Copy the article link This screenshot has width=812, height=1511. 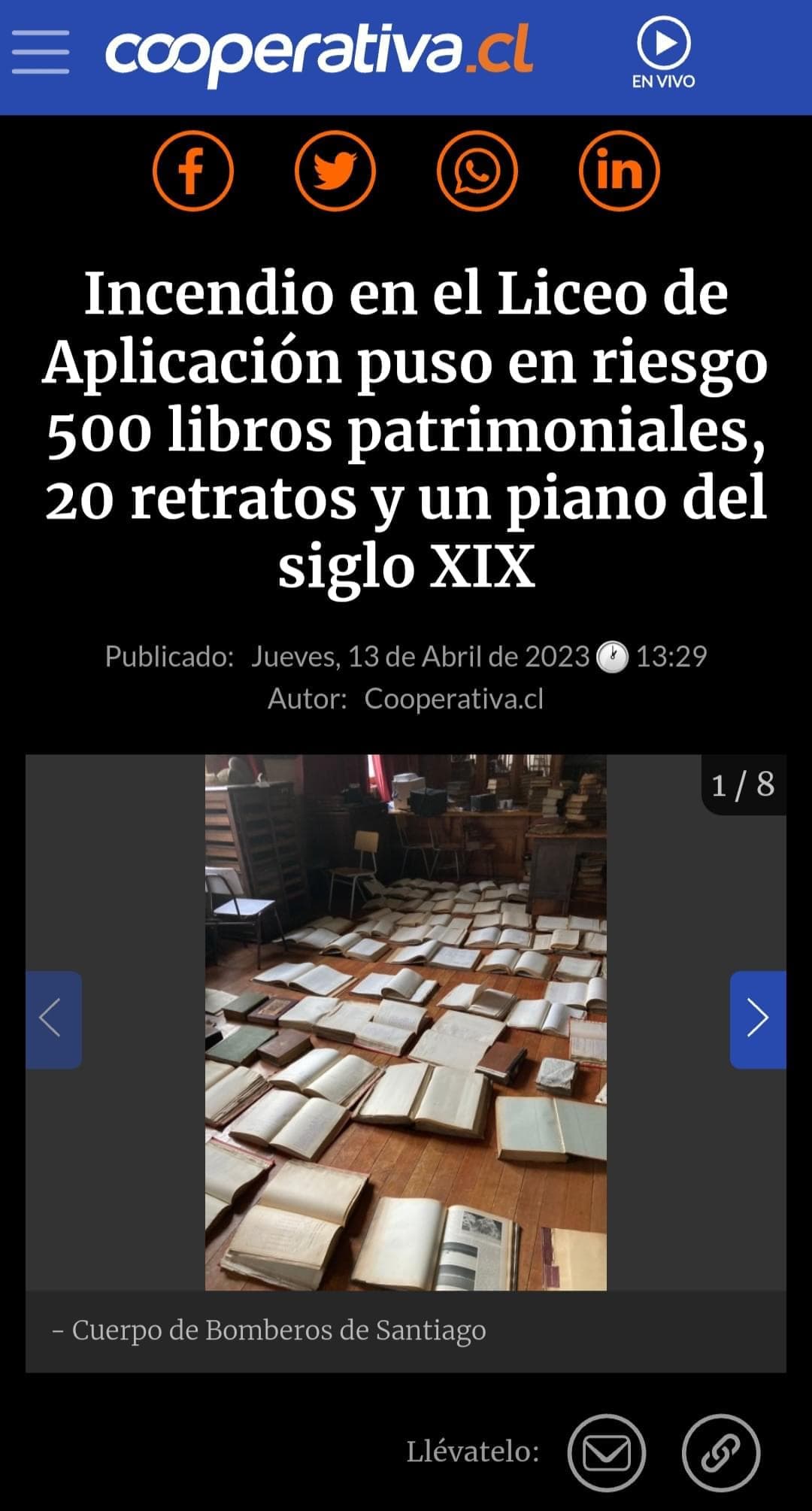coord(720,1452)
